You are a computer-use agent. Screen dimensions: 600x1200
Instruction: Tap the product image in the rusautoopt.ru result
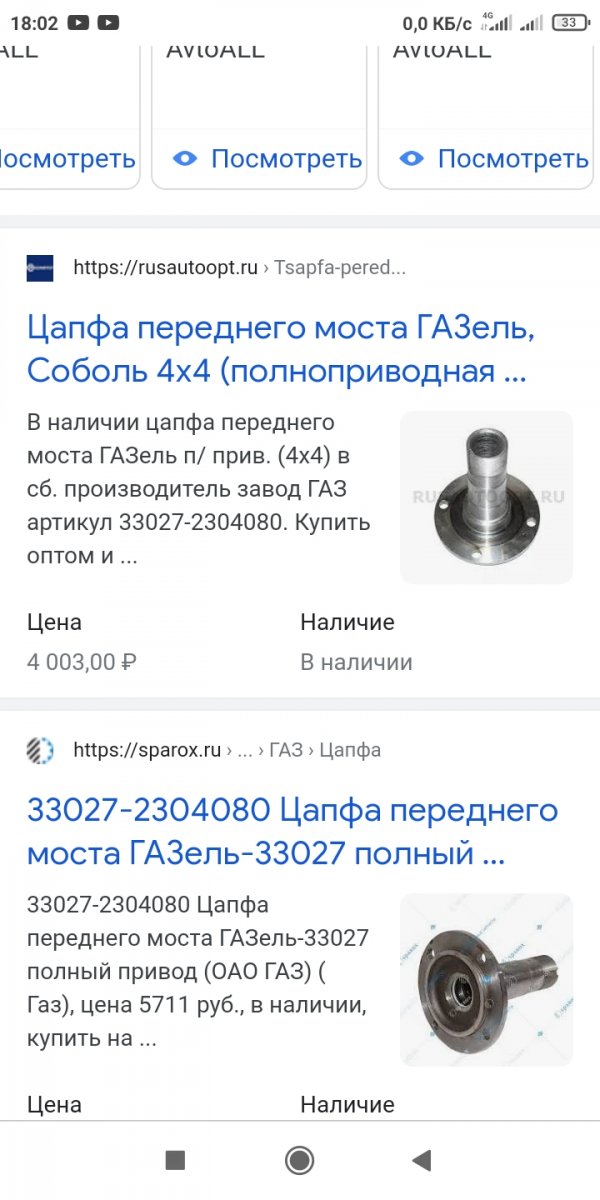tap(486, 497)
